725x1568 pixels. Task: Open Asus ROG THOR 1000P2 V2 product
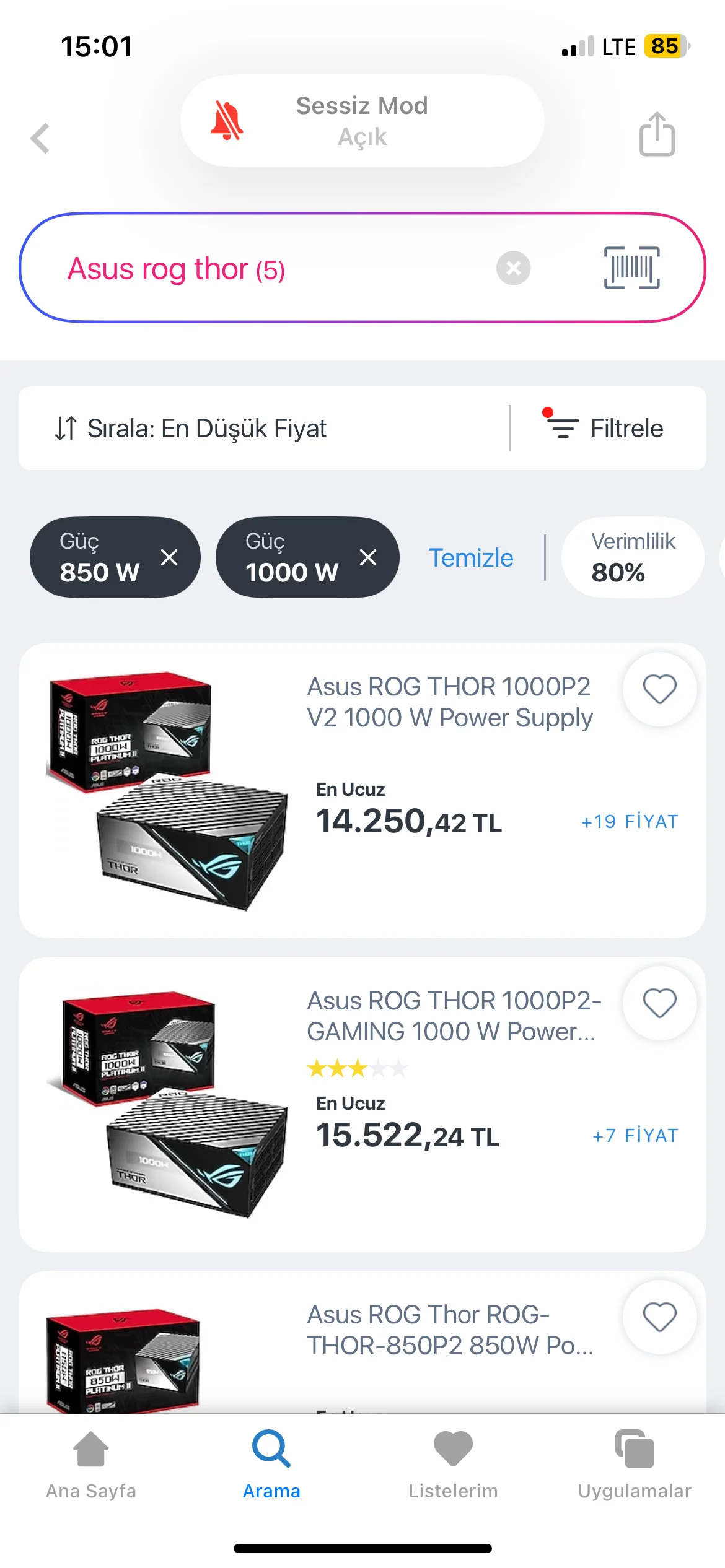[x=449, y=703]
